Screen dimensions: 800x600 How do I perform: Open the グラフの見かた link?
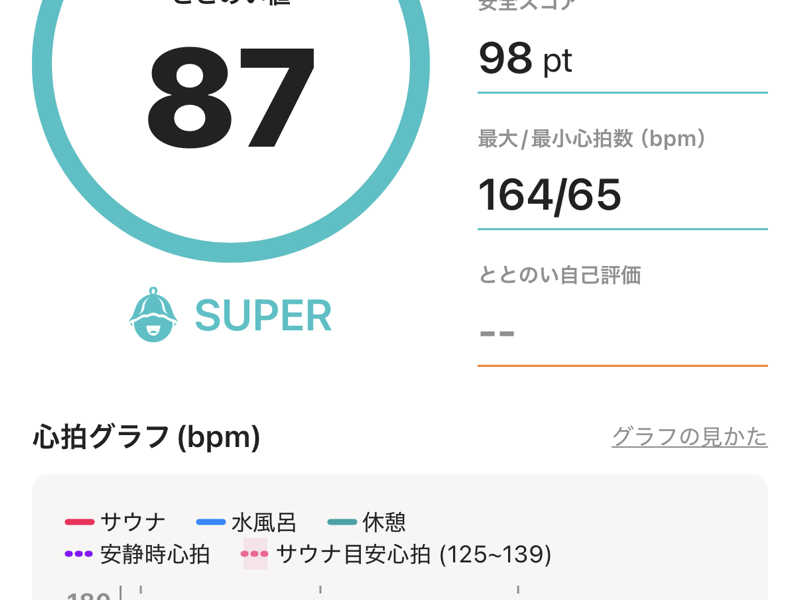tap(689, 437)
